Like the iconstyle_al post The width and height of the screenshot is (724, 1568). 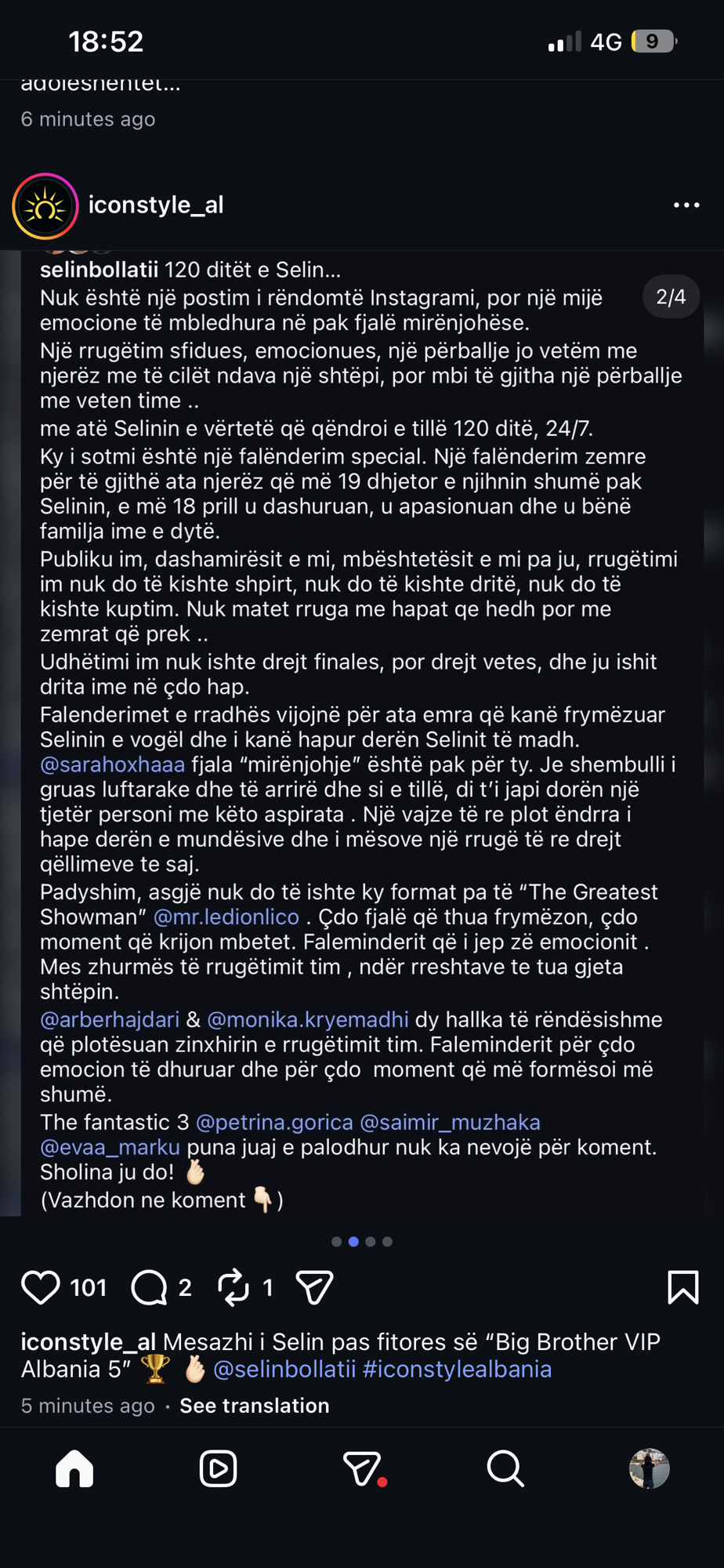click(x=40, y=1287)
